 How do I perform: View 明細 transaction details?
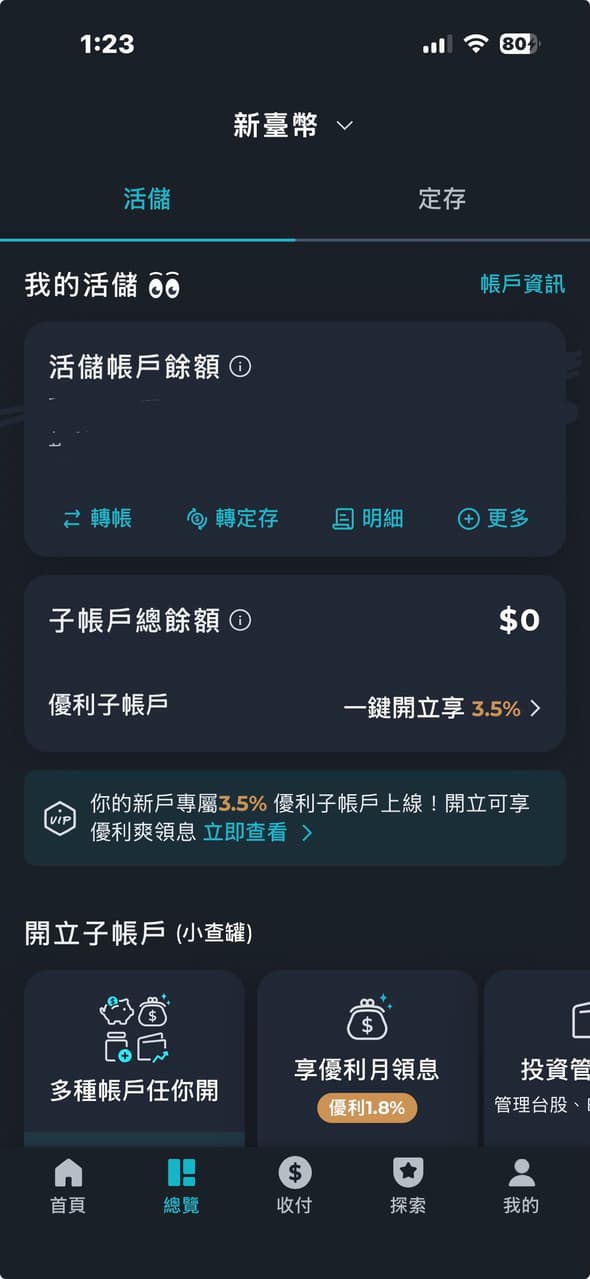click(368, 518)
